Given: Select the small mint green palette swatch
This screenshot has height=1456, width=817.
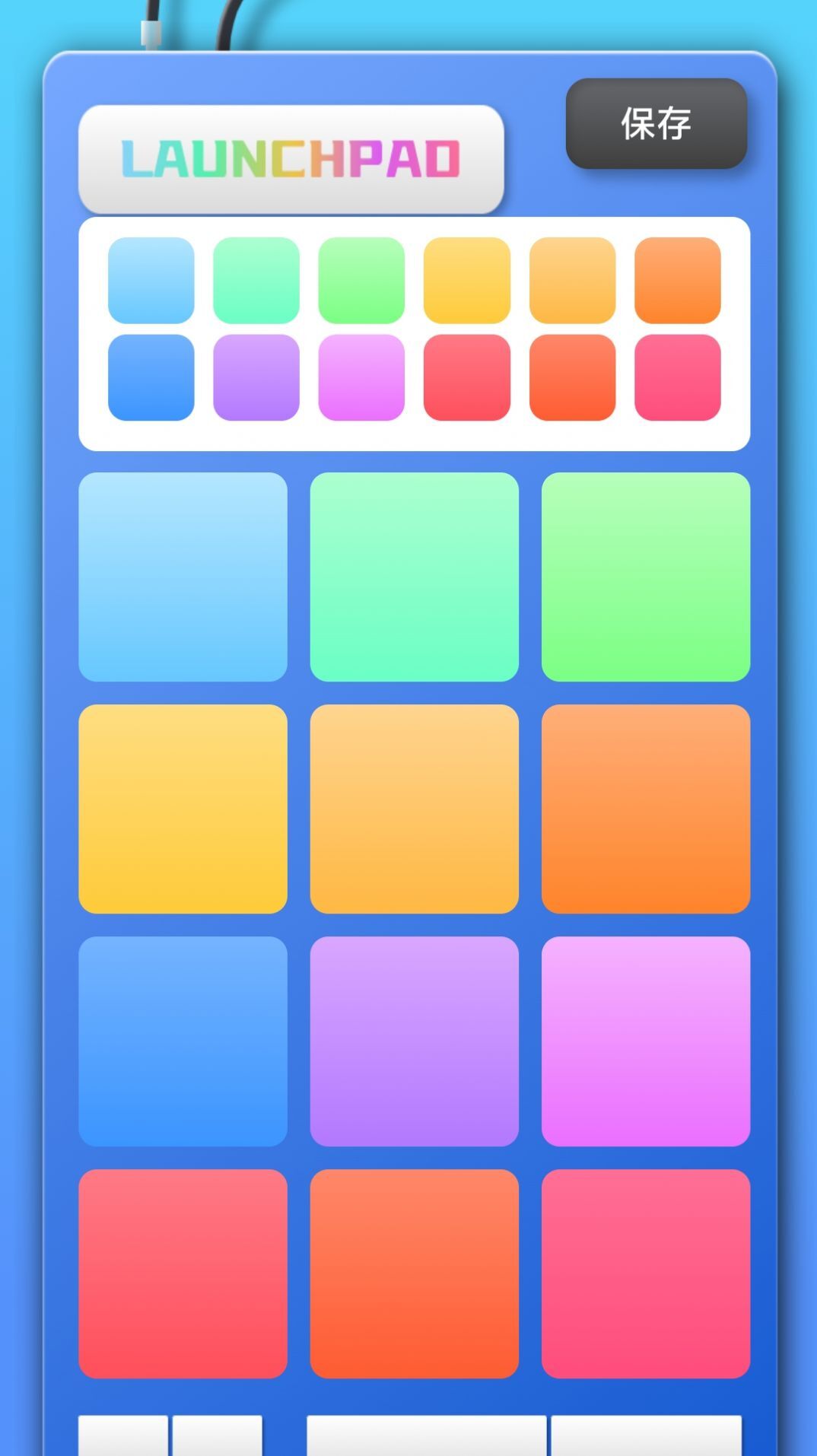Looking at the screenshot, I should pyautogui.click(x=256, y=280).
